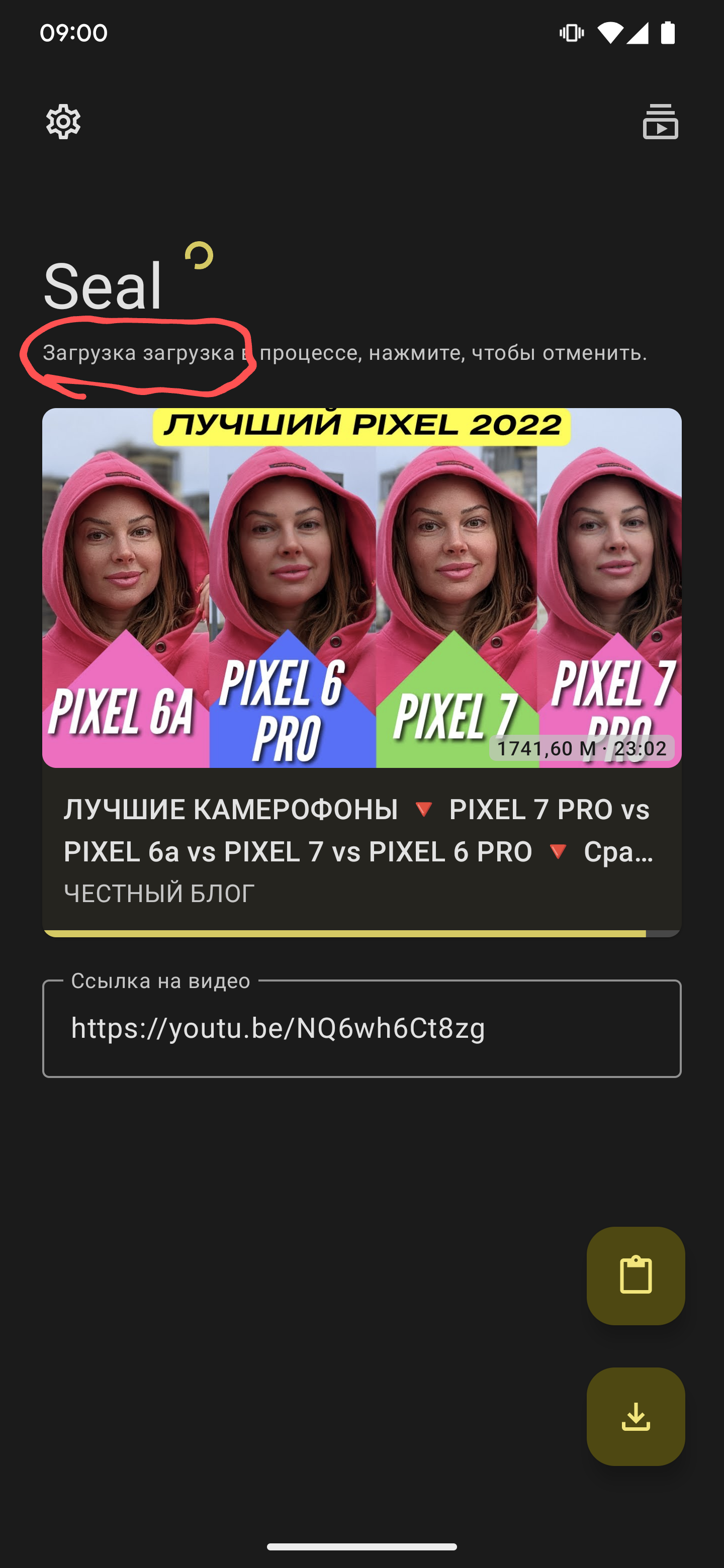Viewport: 724px width, 1568px height.
Task: Focus the video link field
Action: click(361, 1028)
